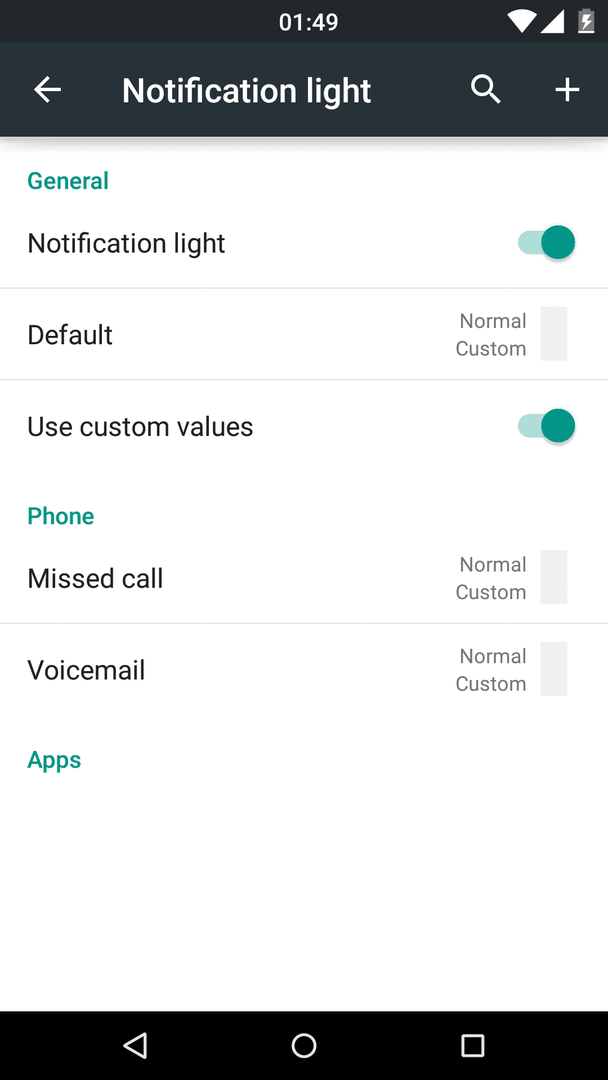Open Default light settings

tap(304, 334)
